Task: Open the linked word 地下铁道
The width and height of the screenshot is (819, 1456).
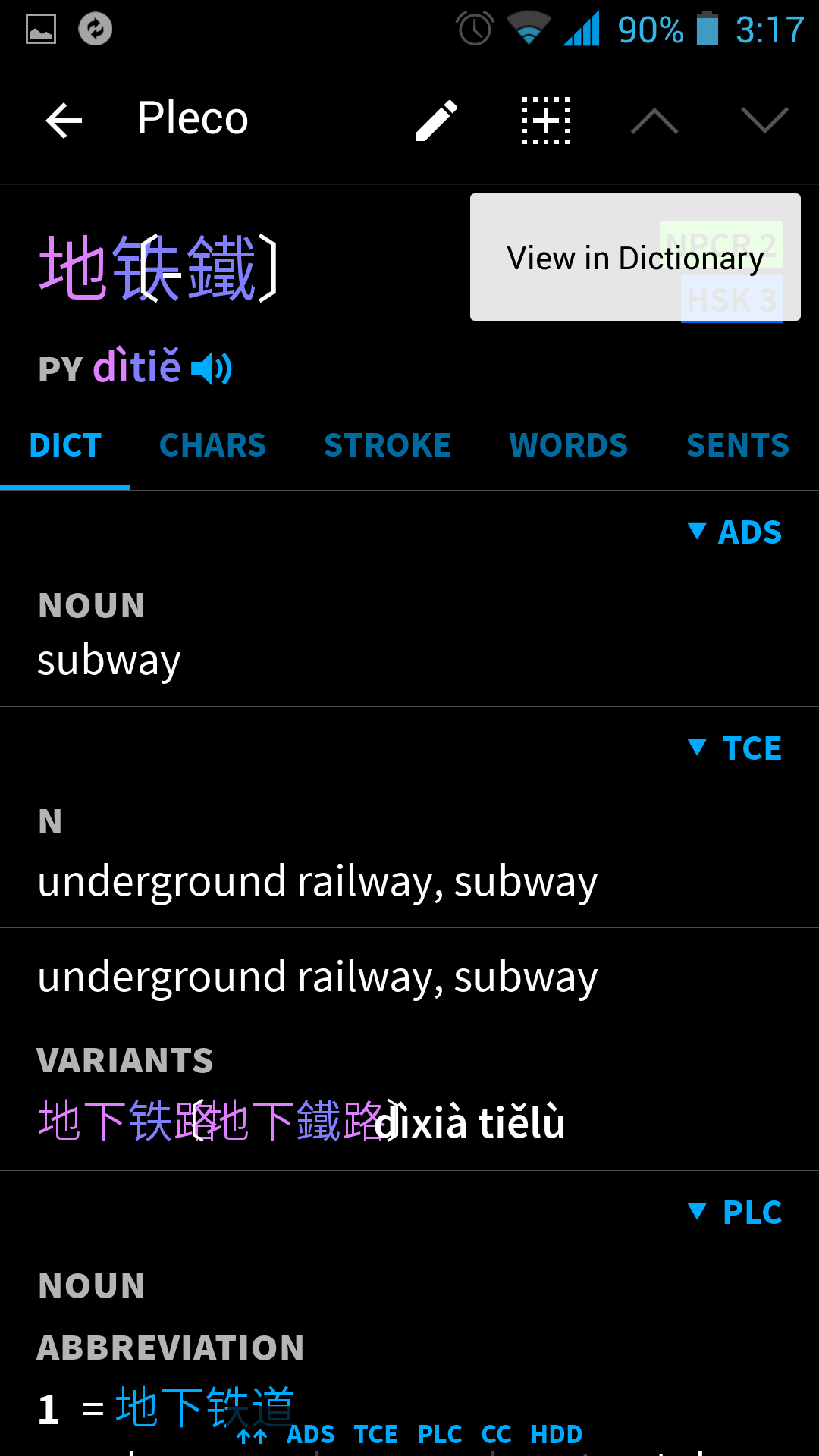Action: pyautogui.click(x=205, y=1407)
